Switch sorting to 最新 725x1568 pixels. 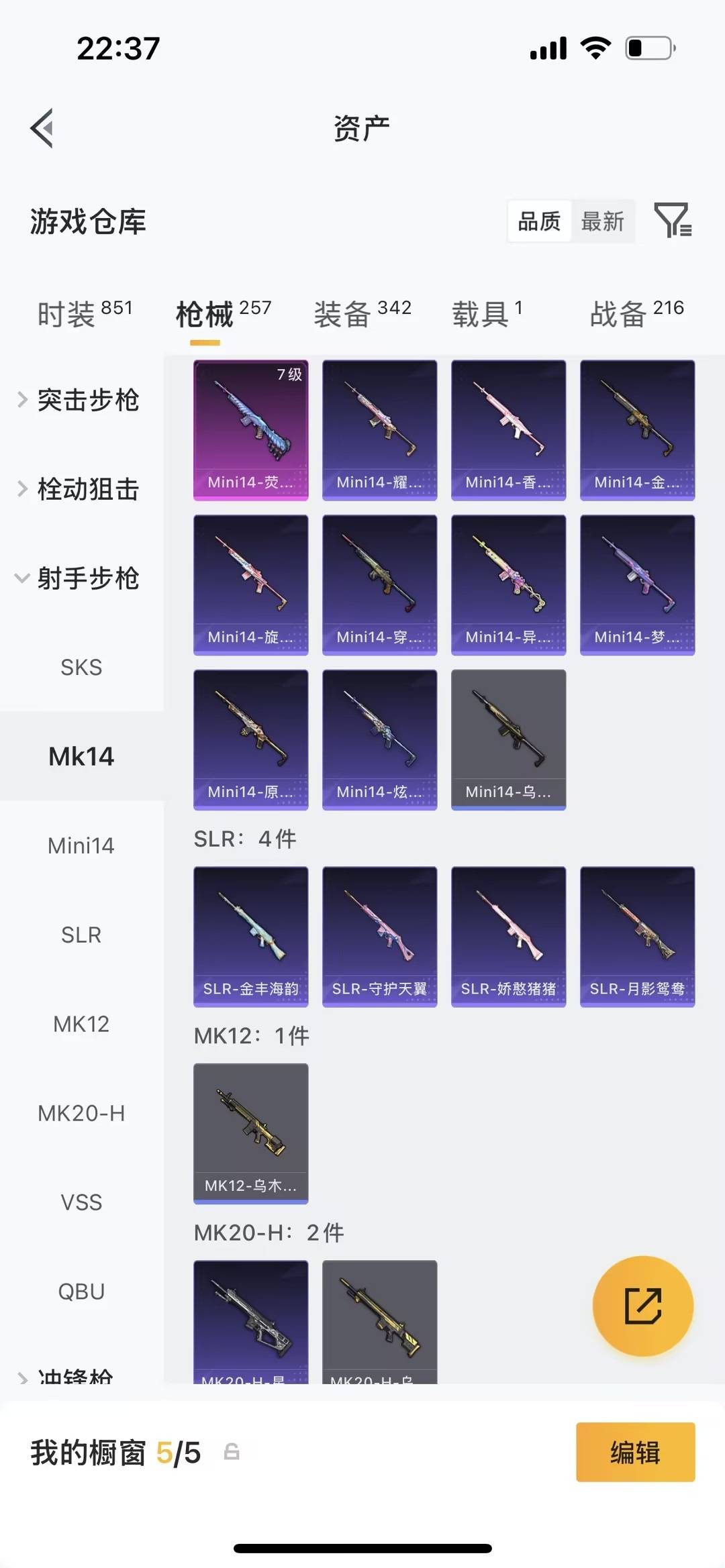[603, 221]
